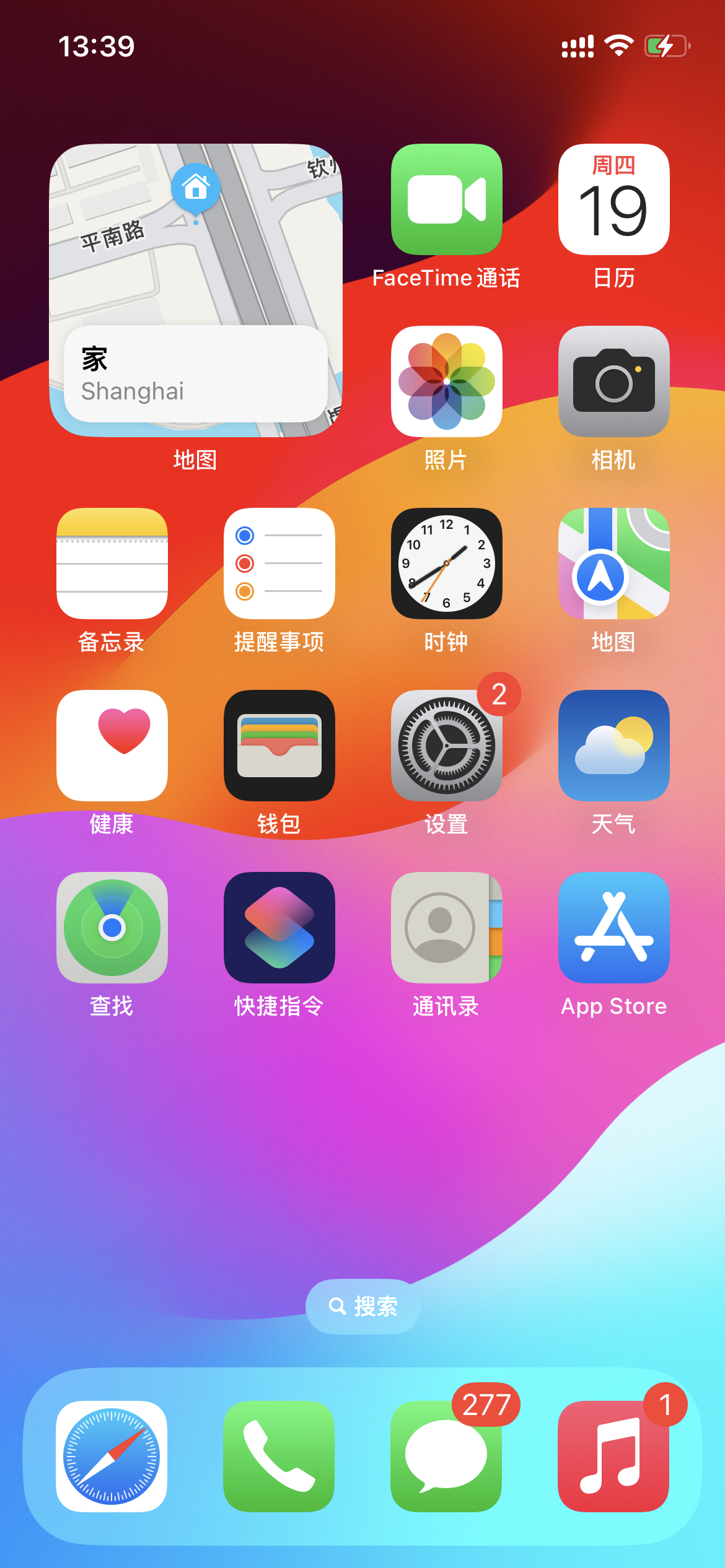Screen dimensions: 725x1568
Task: Launch the Maps app icon beside Clock
Action: (613, 564)
